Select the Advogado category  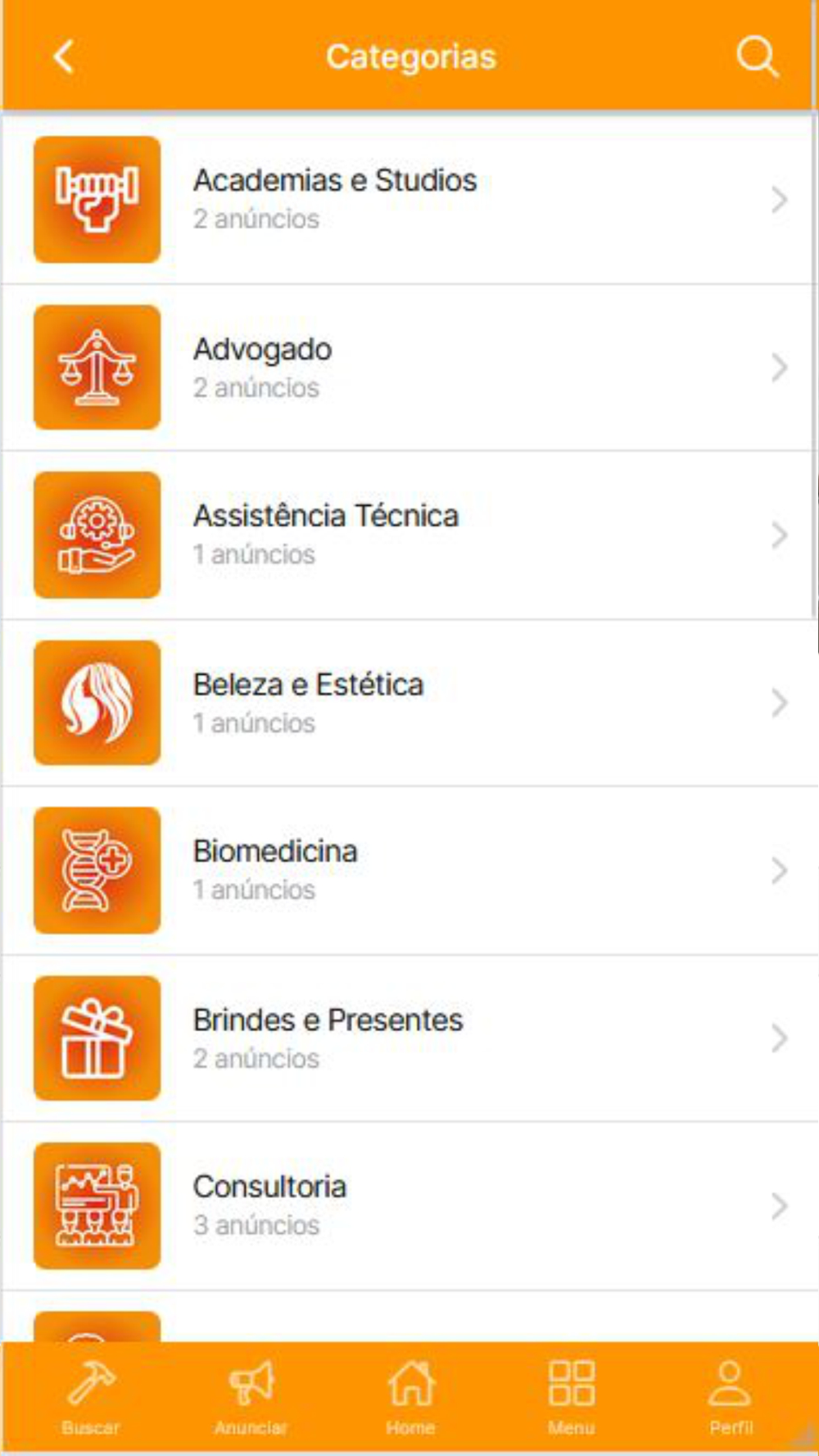pyautogui.click(x=409, y=368)
